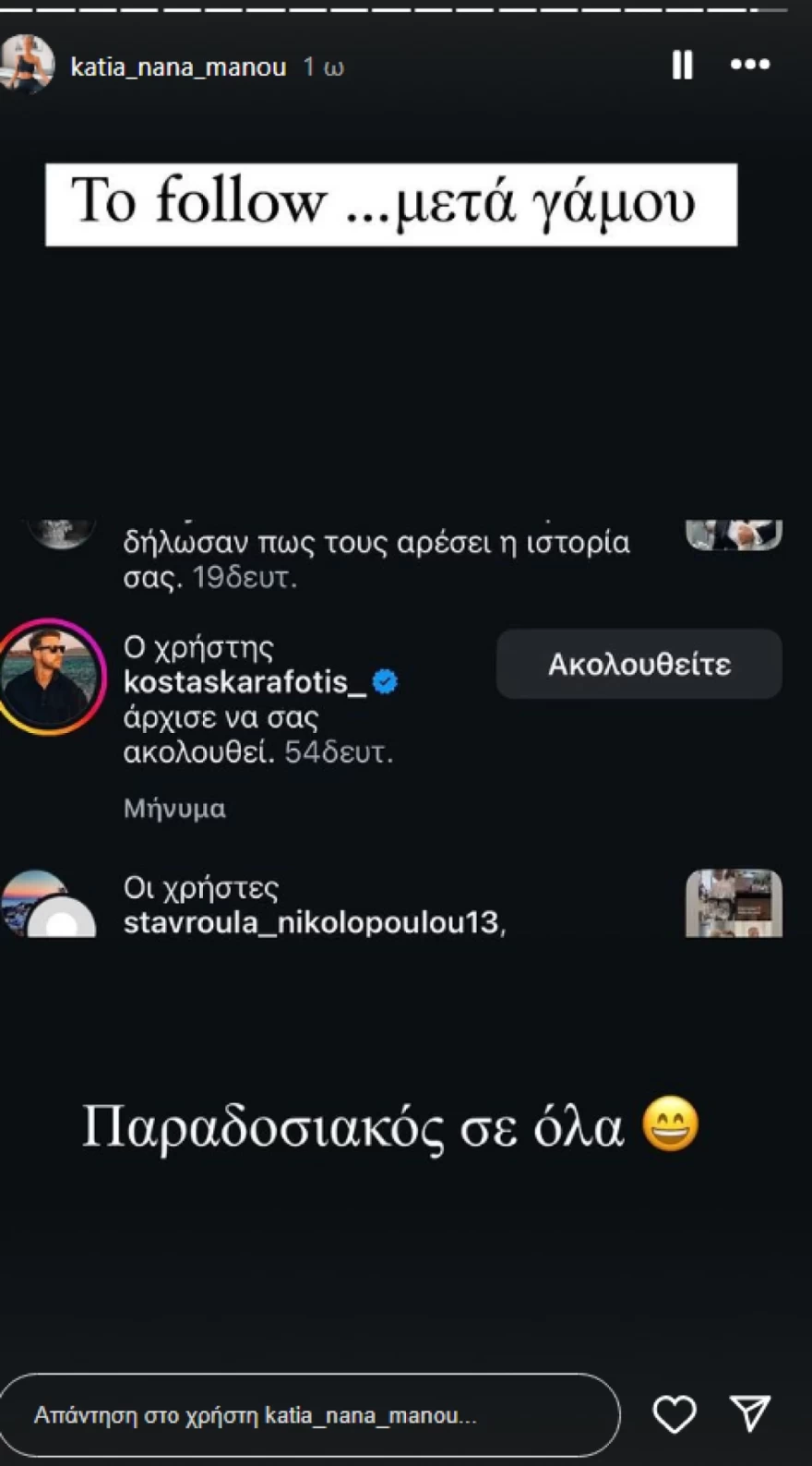This screenshot has width=812, height=1466.
Task: Toggle following state via Ακολουθείτε button
Action: [x=639, y=664]
